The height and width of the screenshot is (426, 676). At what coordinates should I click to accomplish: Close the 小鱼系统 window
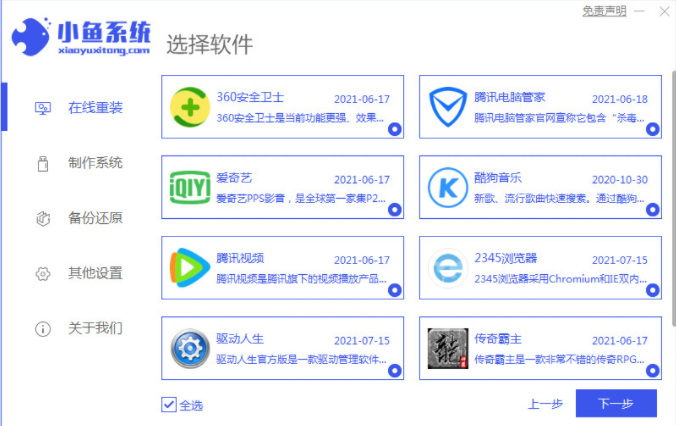[662, 11]
